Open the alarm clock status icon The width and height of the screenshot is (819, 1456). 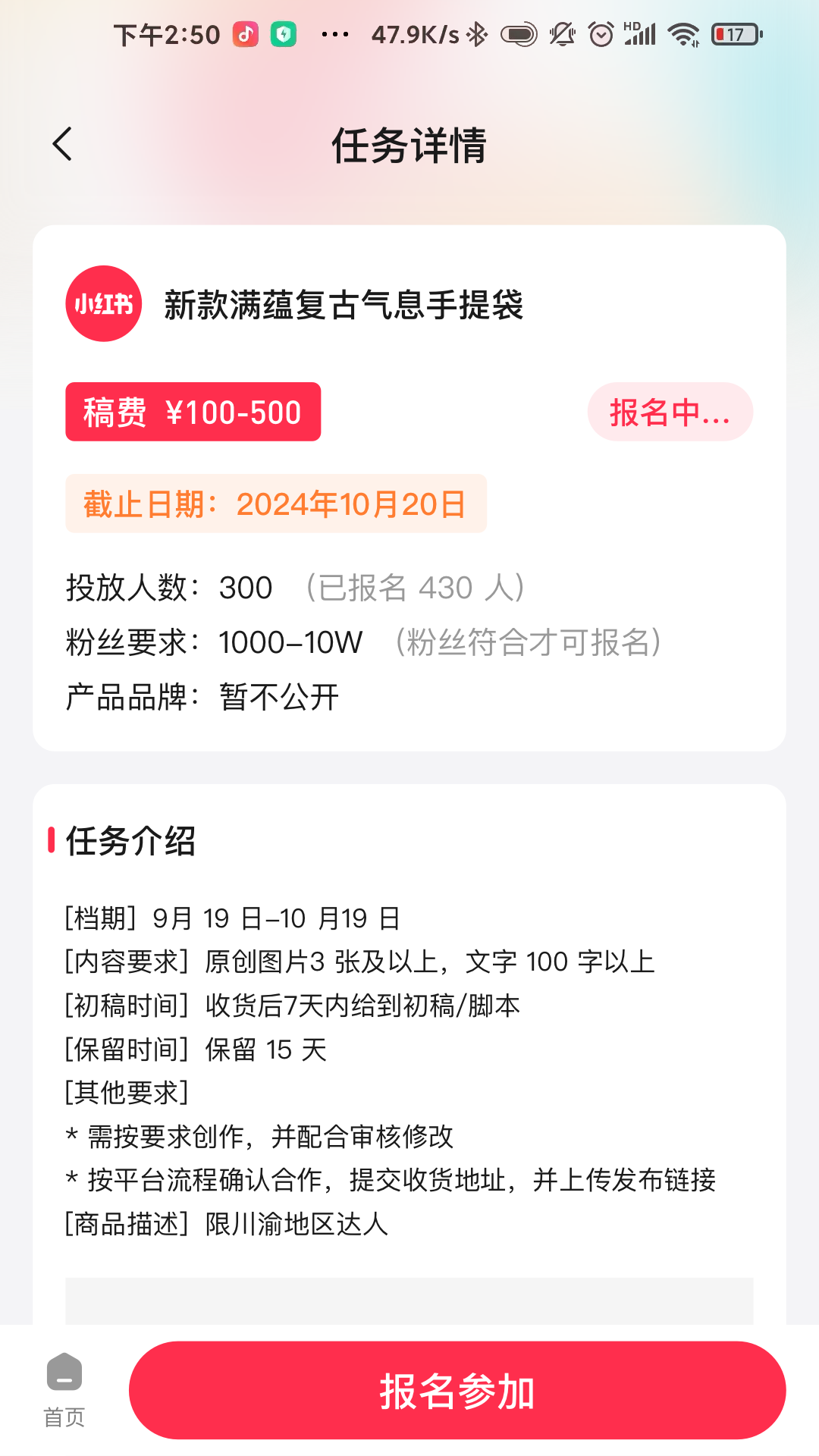pyautogui.click(x=599, y=34)
